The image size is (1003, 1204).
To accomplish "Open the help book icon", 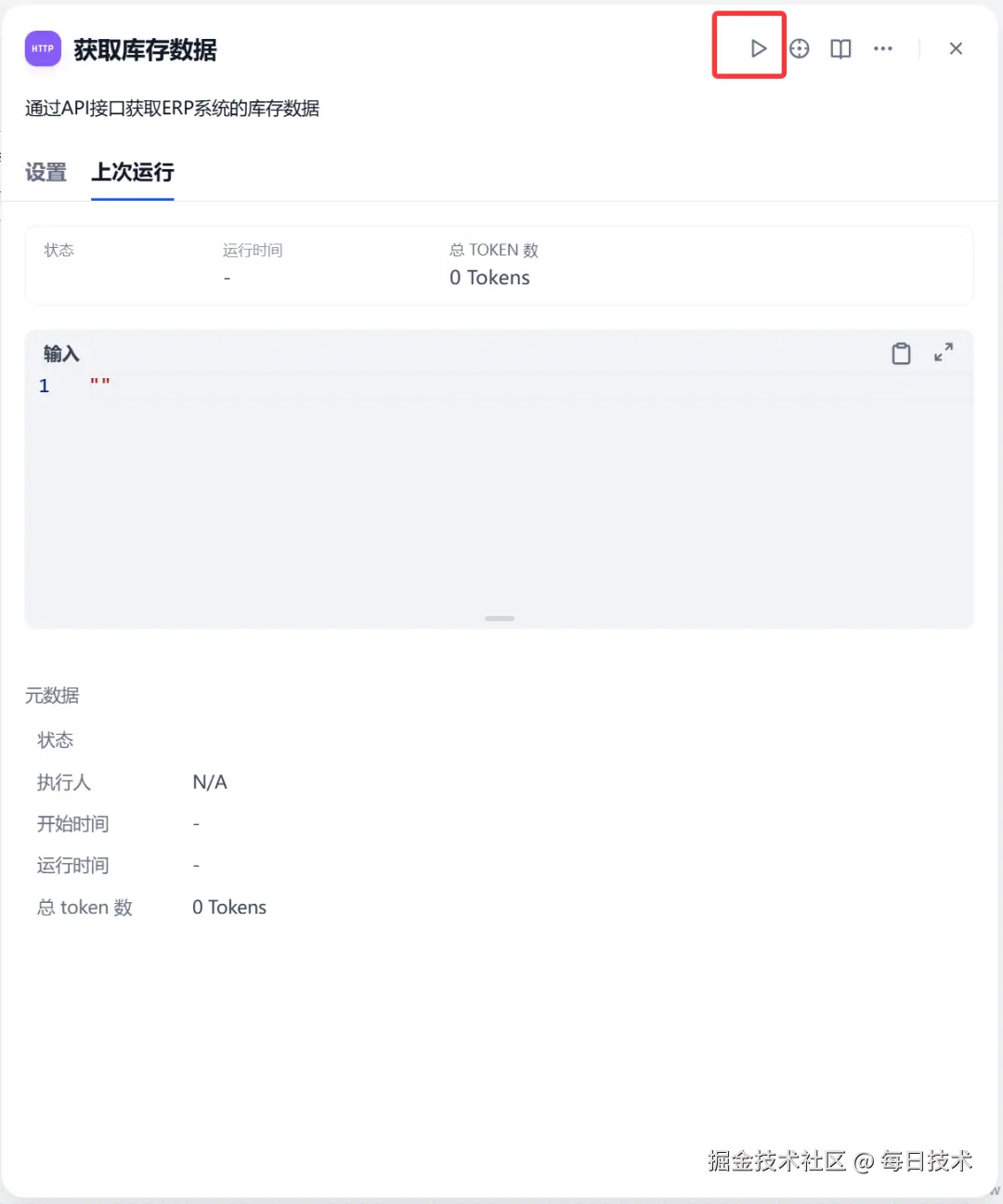I will click(840, 48).
